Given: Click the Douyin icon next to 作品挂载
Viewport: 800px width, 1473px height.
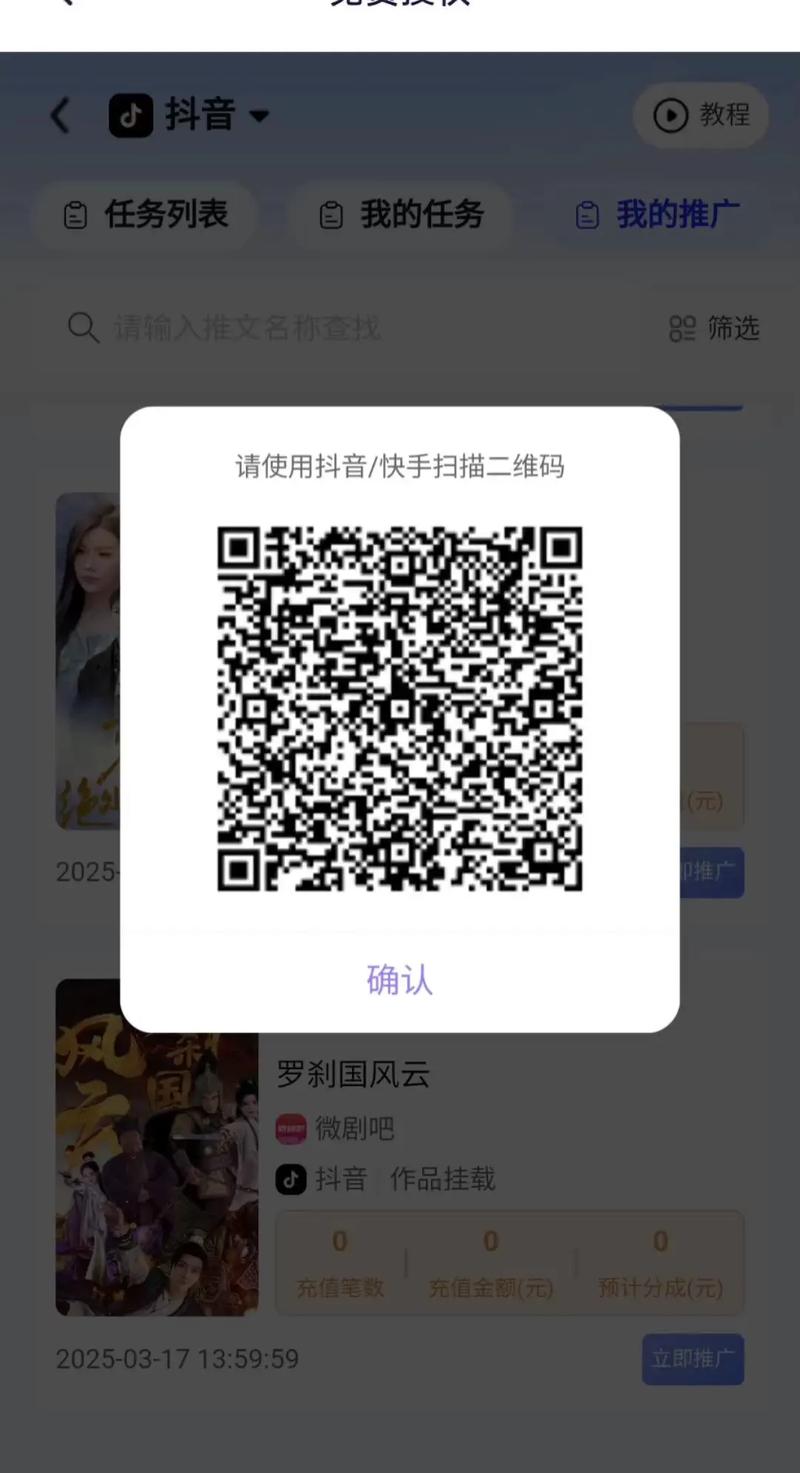Looking at the screenshot, I should click(x=291, y=1180).
